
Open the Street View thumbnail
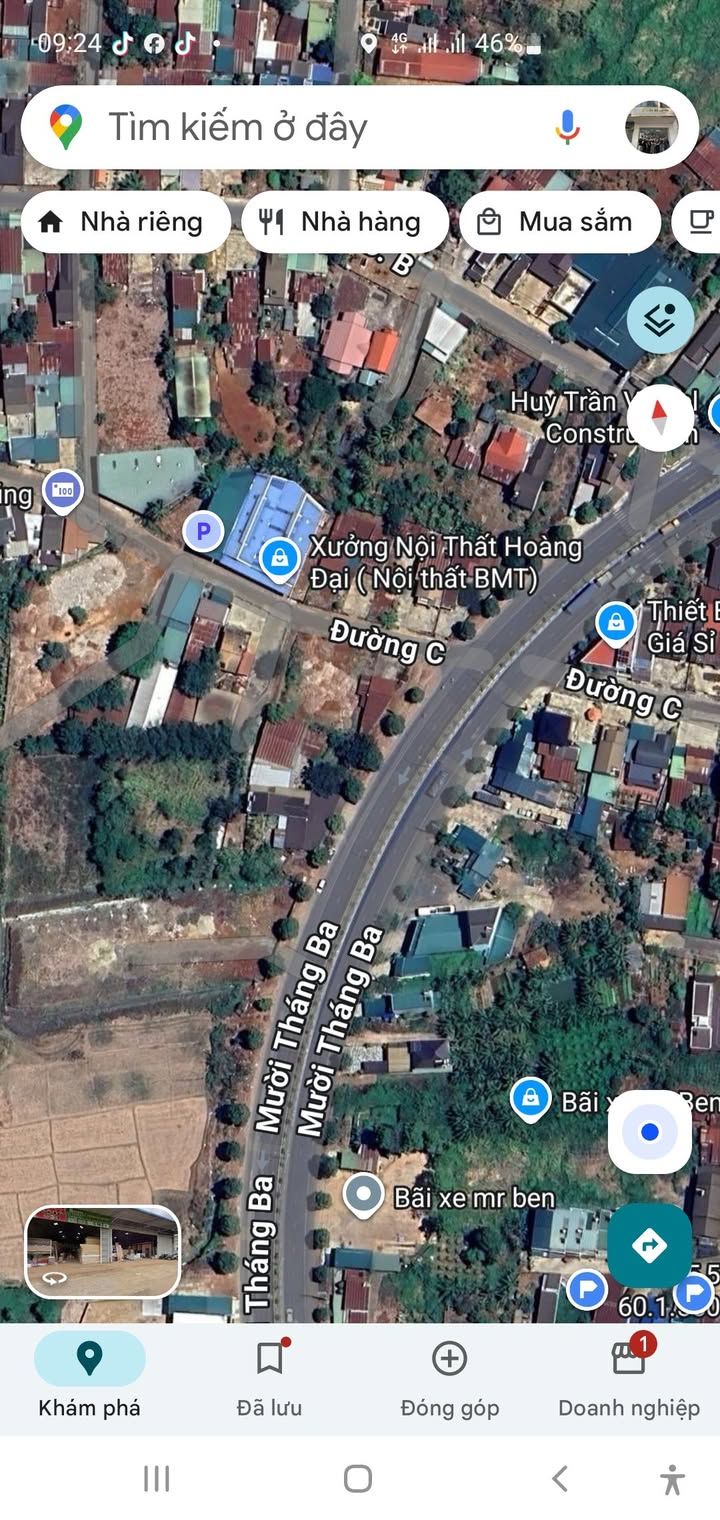pos(102,1251)
